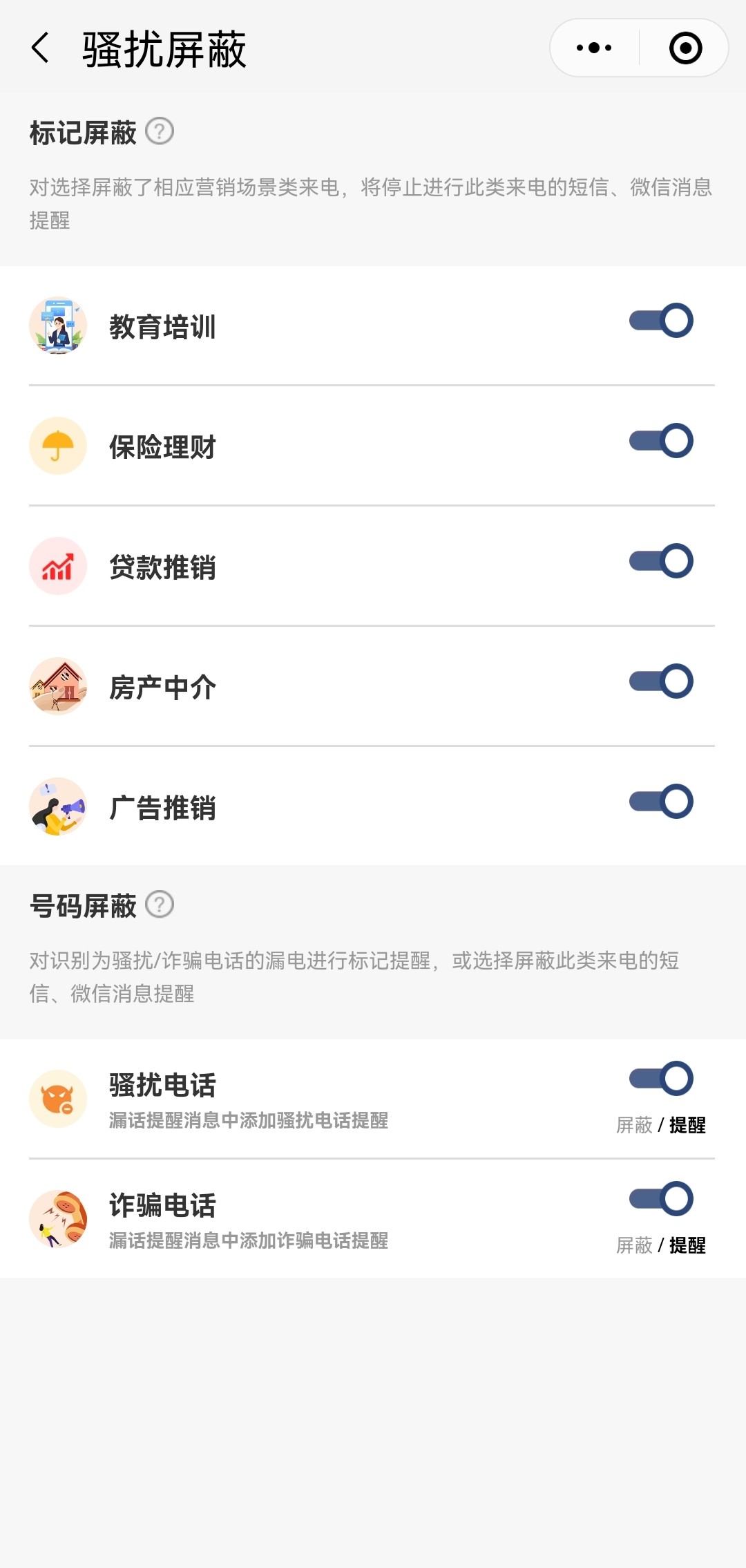Click the house icon beside 房产中介
The image size is (746, 1568).
pyautogui.click(x=58, y=686)
